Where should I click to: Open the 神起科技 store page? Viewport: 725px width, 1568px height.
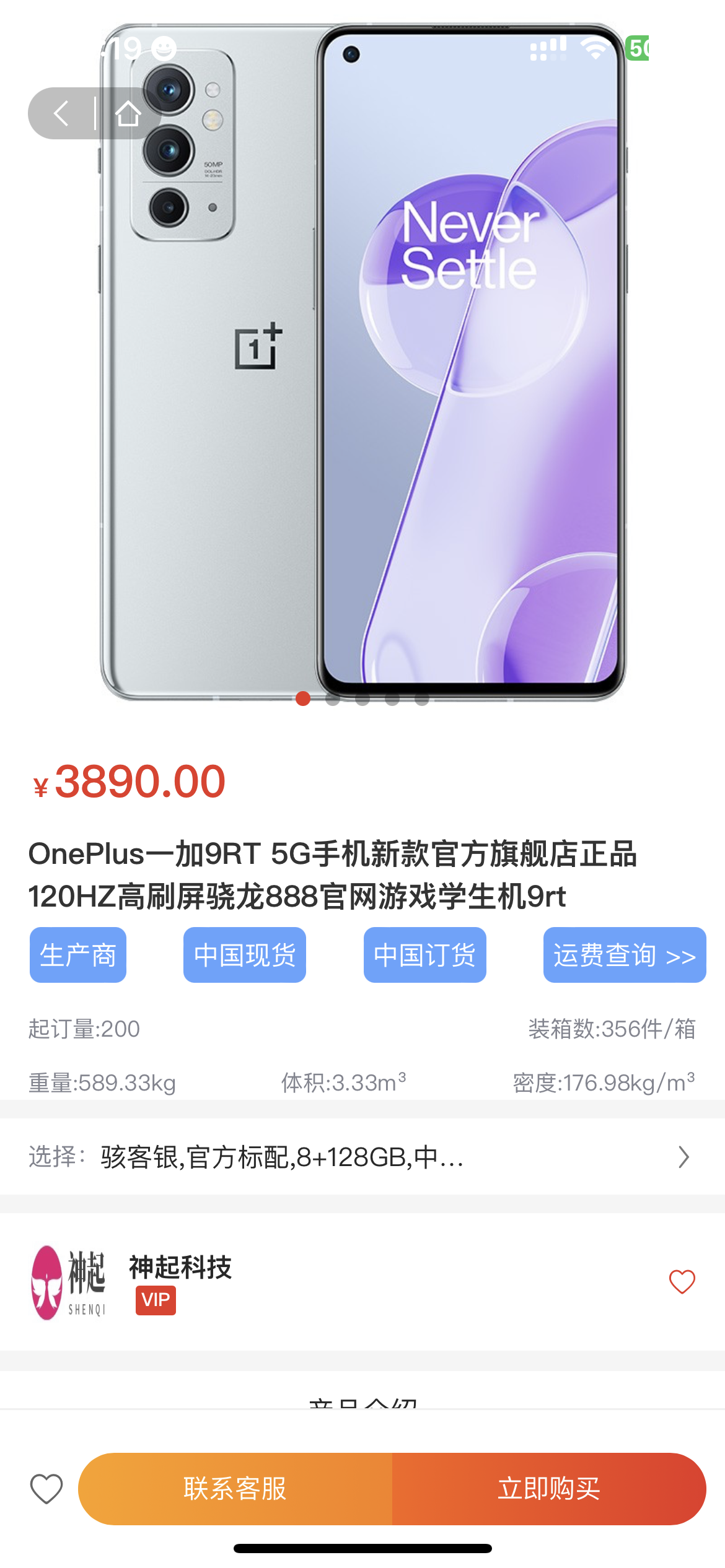[x=180, y=1267]
